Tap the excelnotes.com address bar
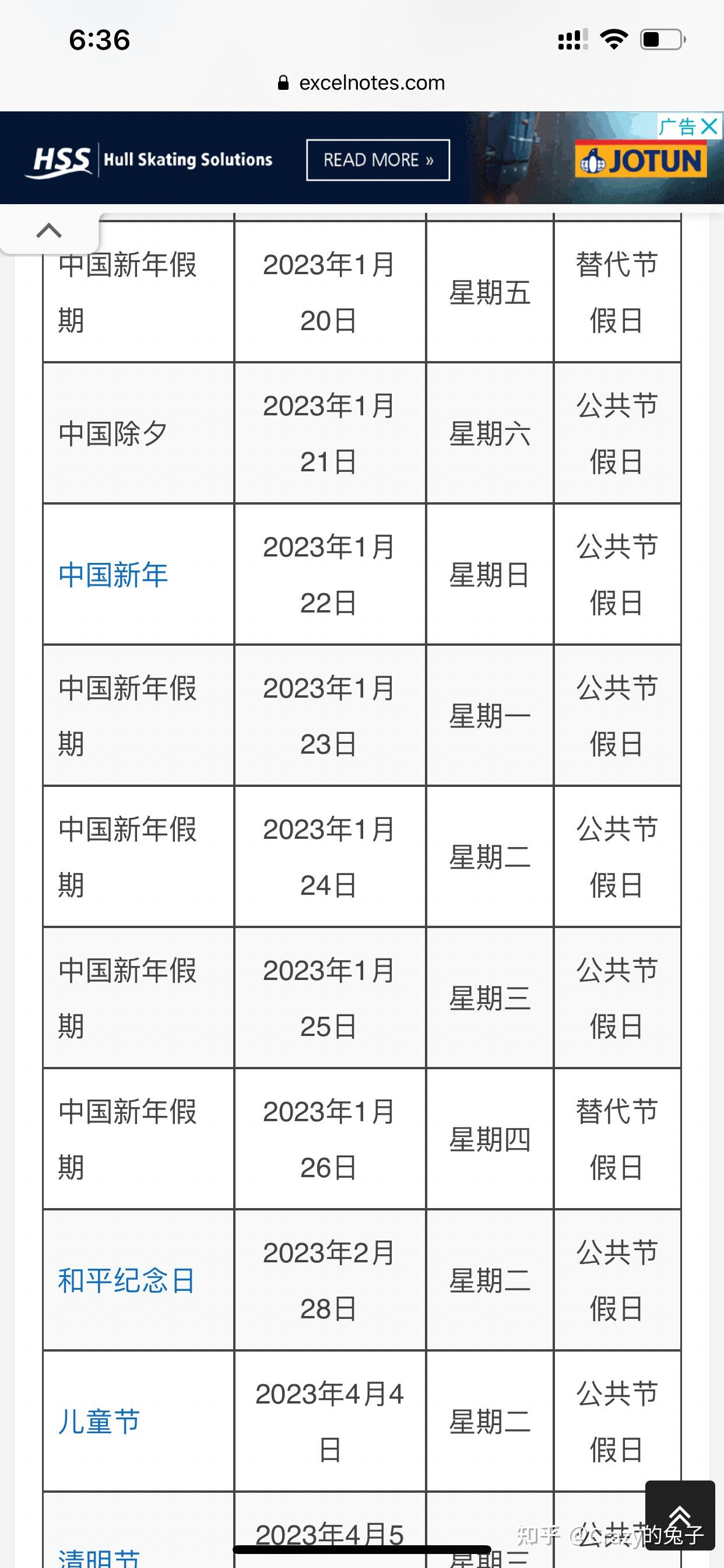This screenshot has height=1568, width=724. (x=362, y=83)
